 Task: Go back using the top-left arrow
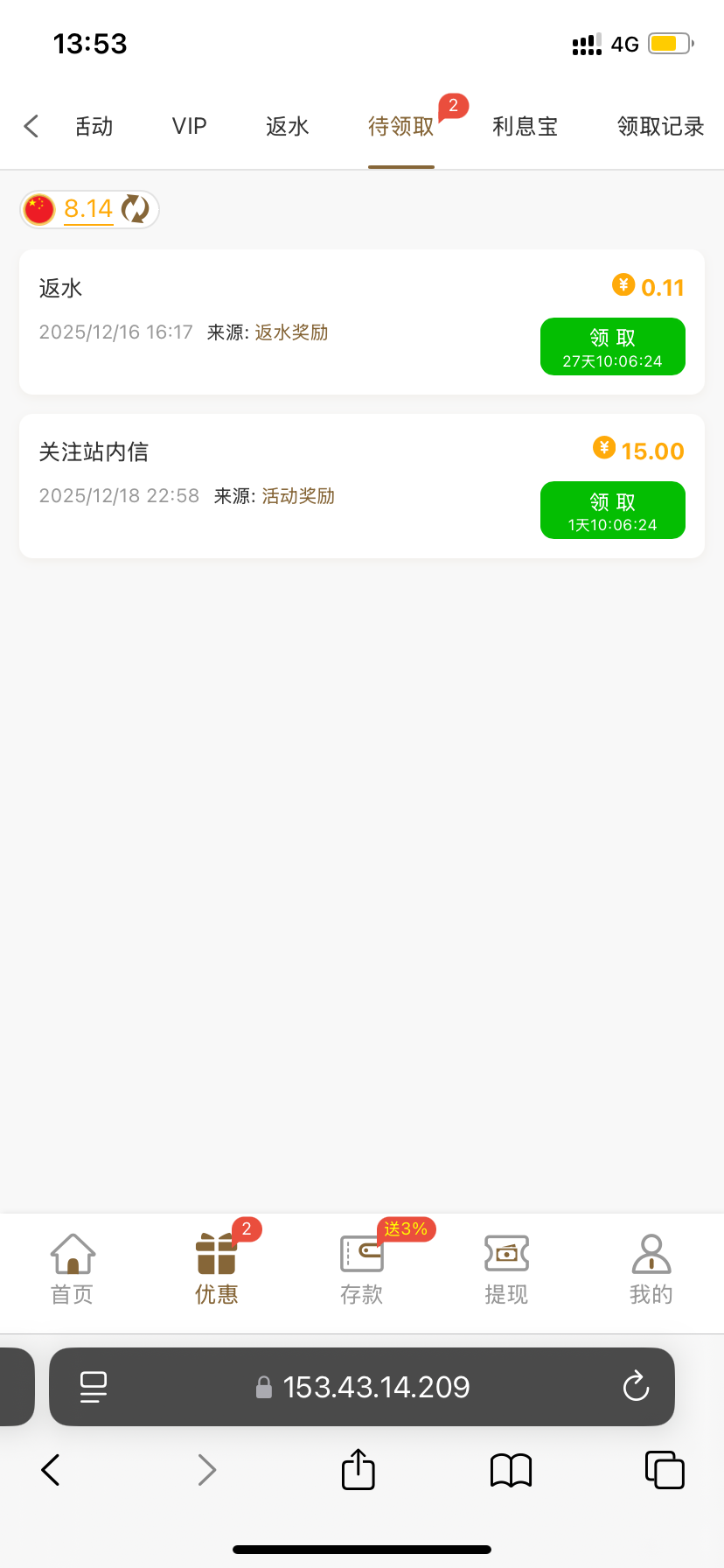click(31, 127)
